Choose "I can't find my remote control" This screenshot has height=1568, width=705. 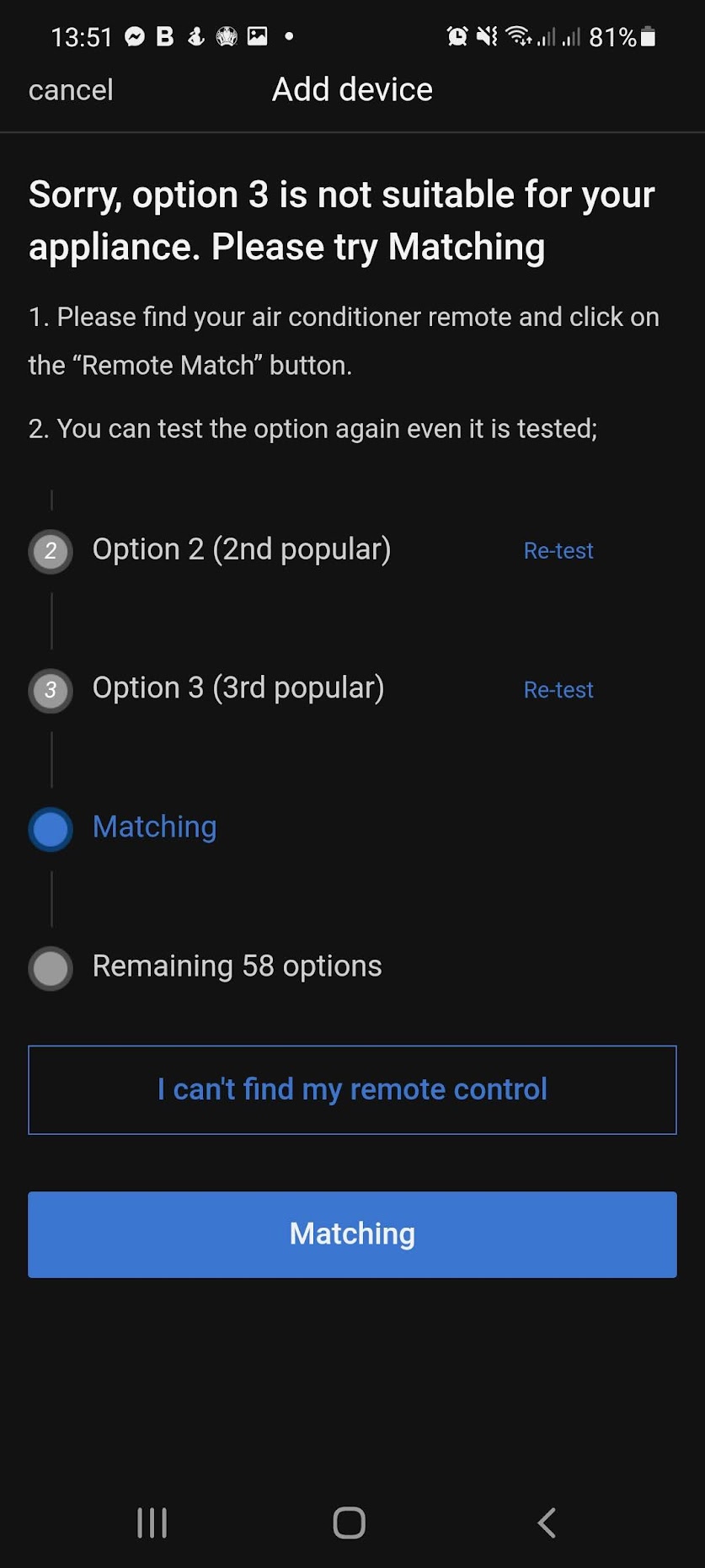352,1089
